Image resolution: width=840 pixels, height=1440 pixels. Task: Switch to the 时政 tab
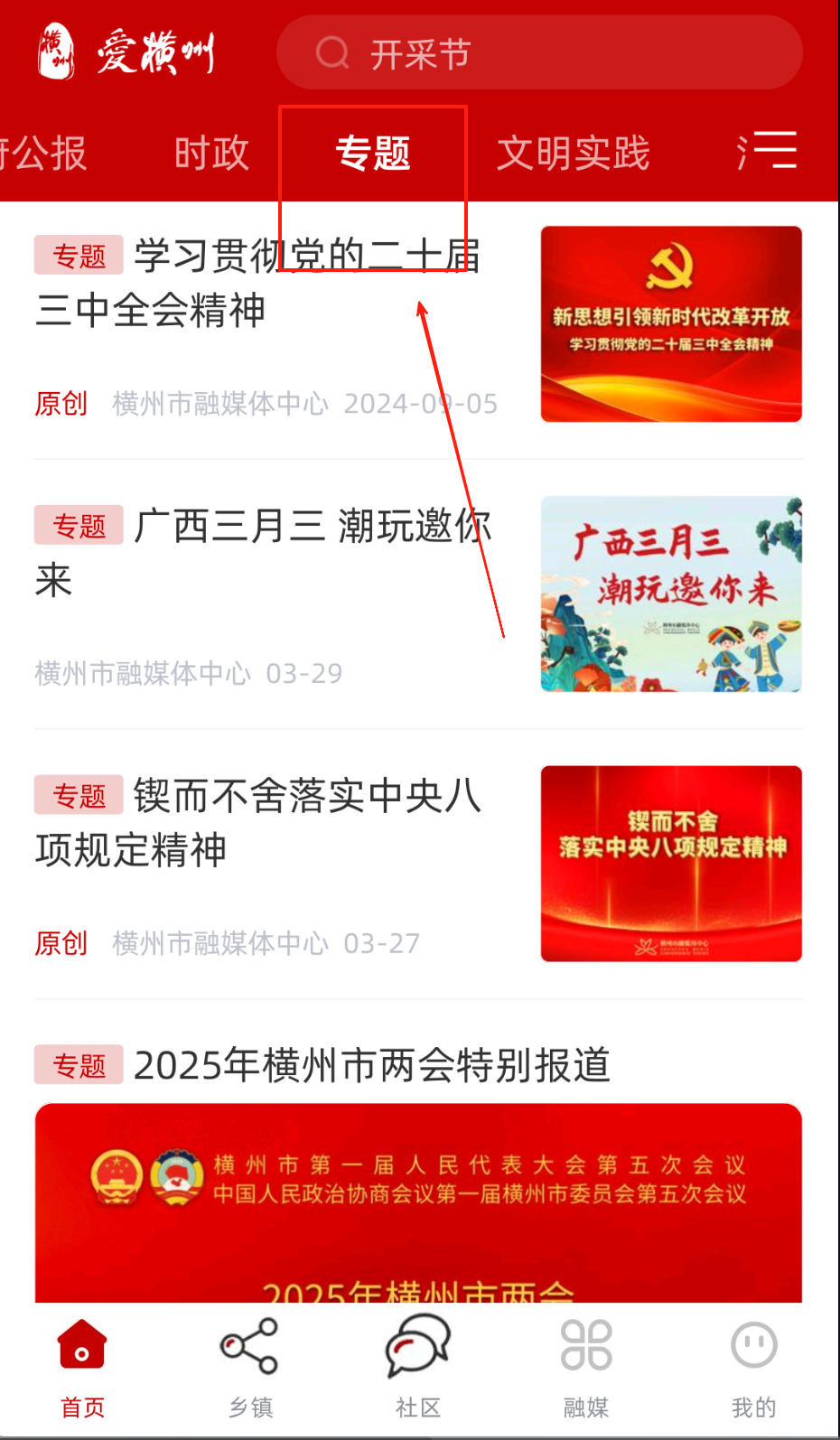tap(213, 154)
